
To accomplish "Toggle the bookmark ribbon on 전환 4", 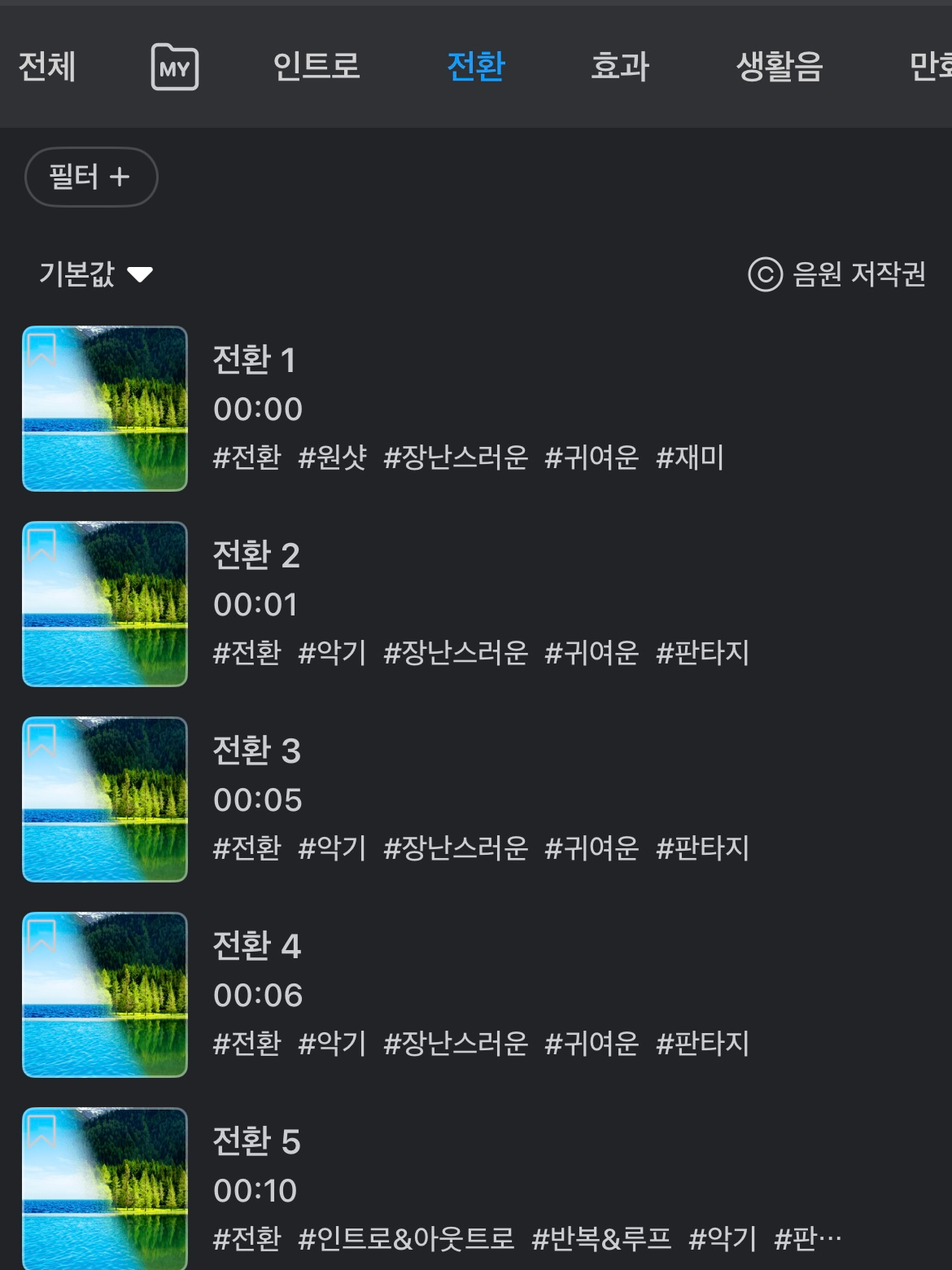I will (x=42, y=936).
